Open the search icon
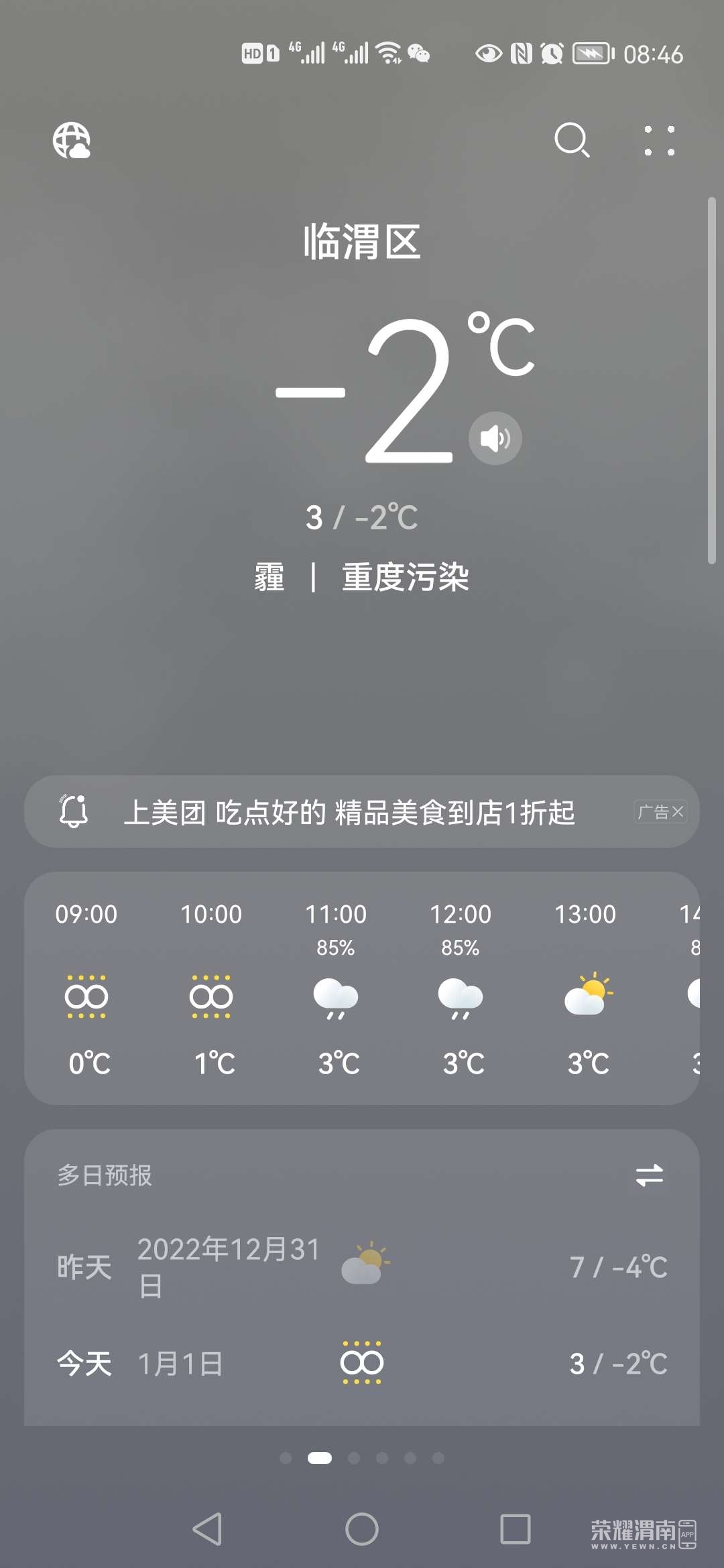This screenshot has width=724, height=1568. pos(572,140)
